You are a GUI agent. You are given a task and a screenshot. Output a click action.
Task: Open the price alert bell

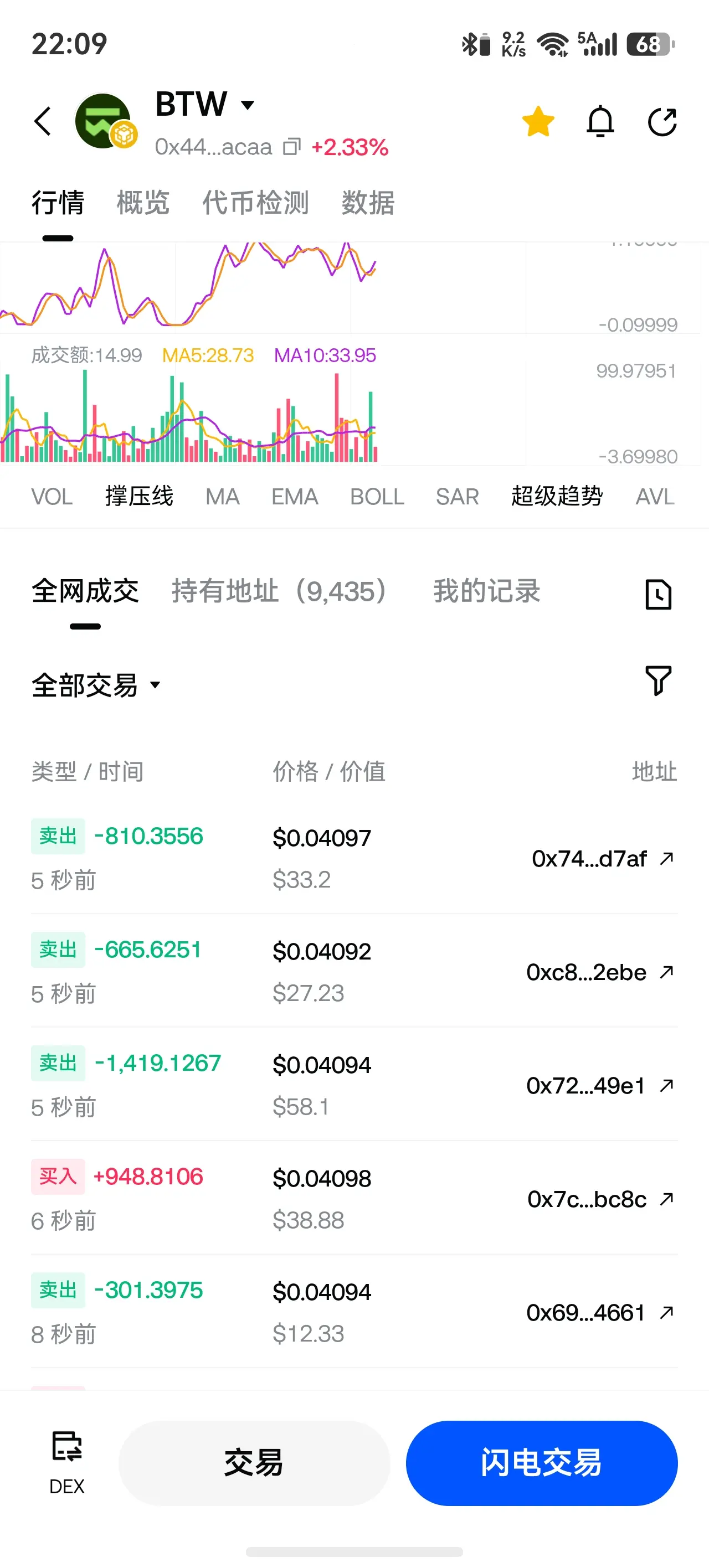pyautogui.click(x=600, y=121)
